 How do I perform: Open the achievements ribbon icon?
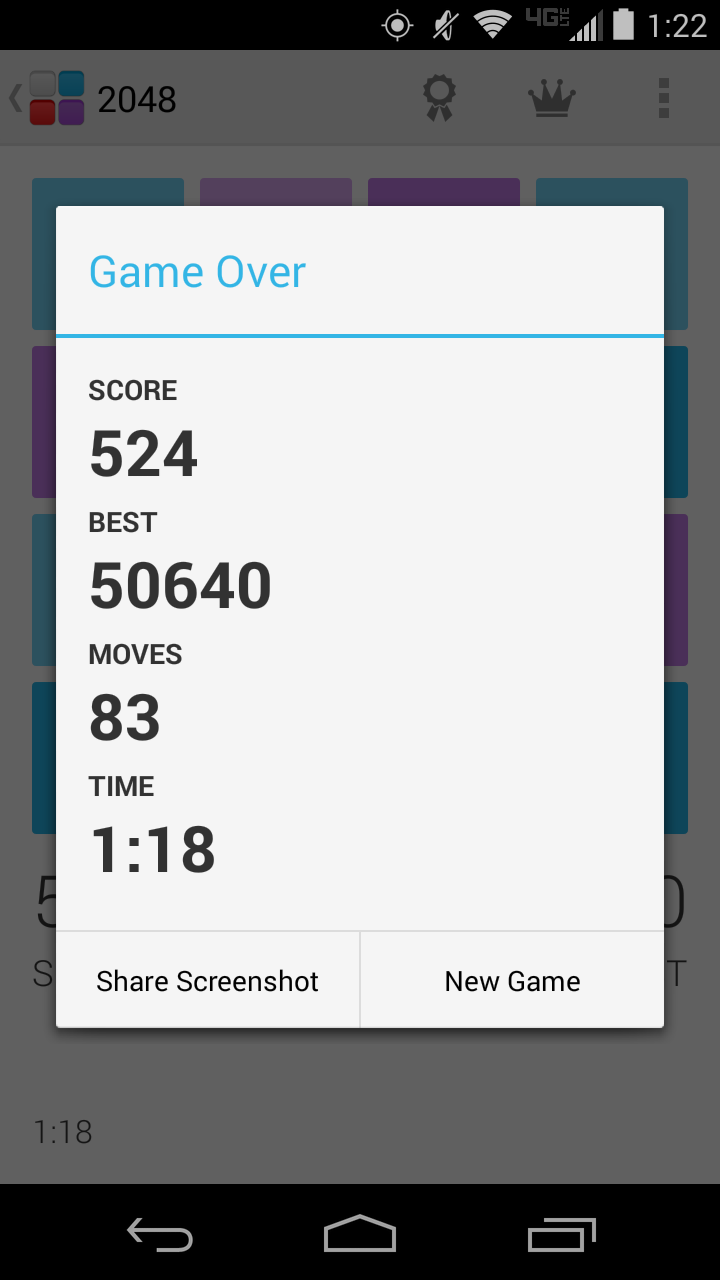pos(438,98)
